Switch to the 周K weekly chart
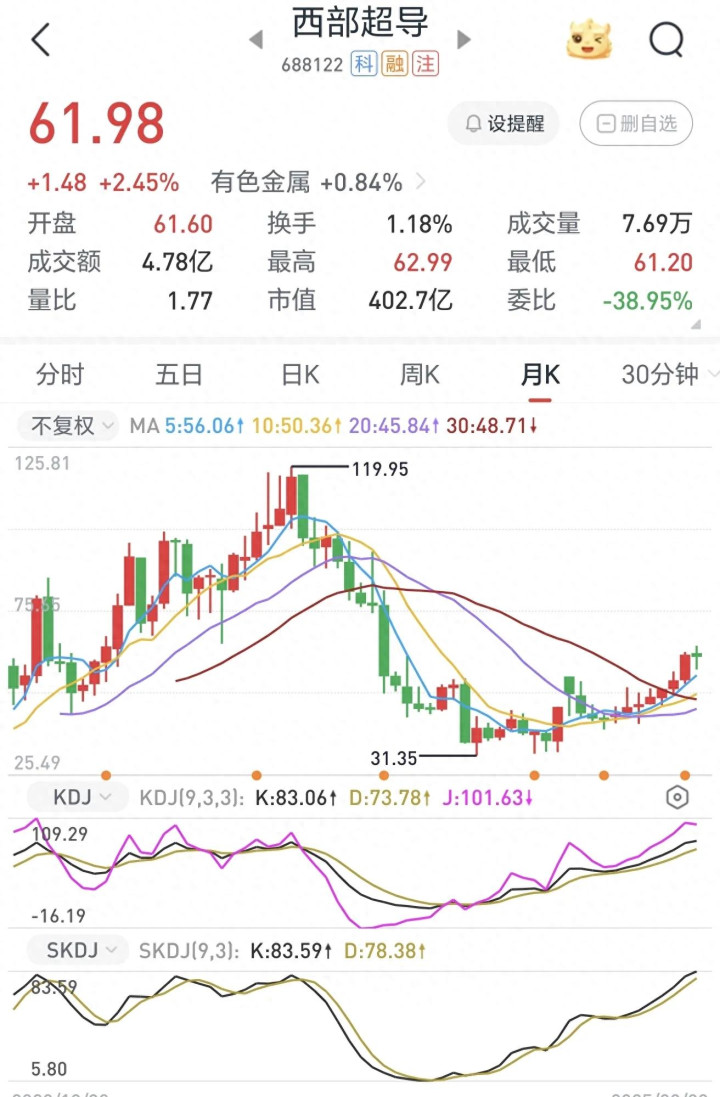 420,375
